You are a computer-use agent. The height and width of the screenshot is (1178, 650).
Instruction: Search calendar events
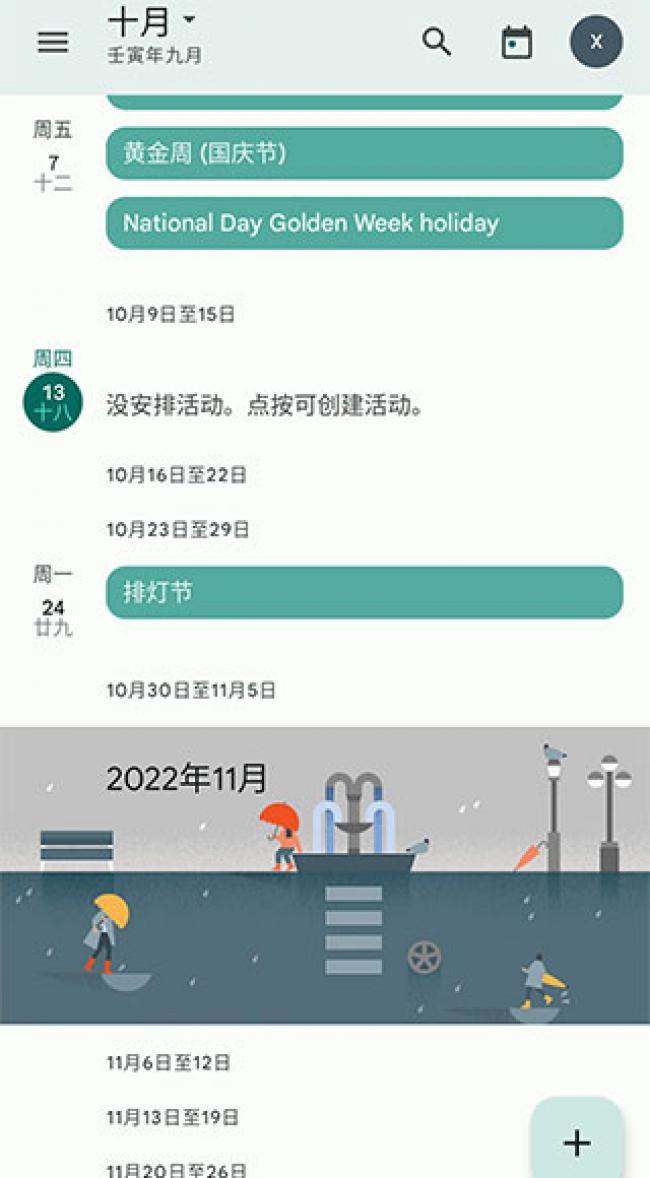point(436,42)
